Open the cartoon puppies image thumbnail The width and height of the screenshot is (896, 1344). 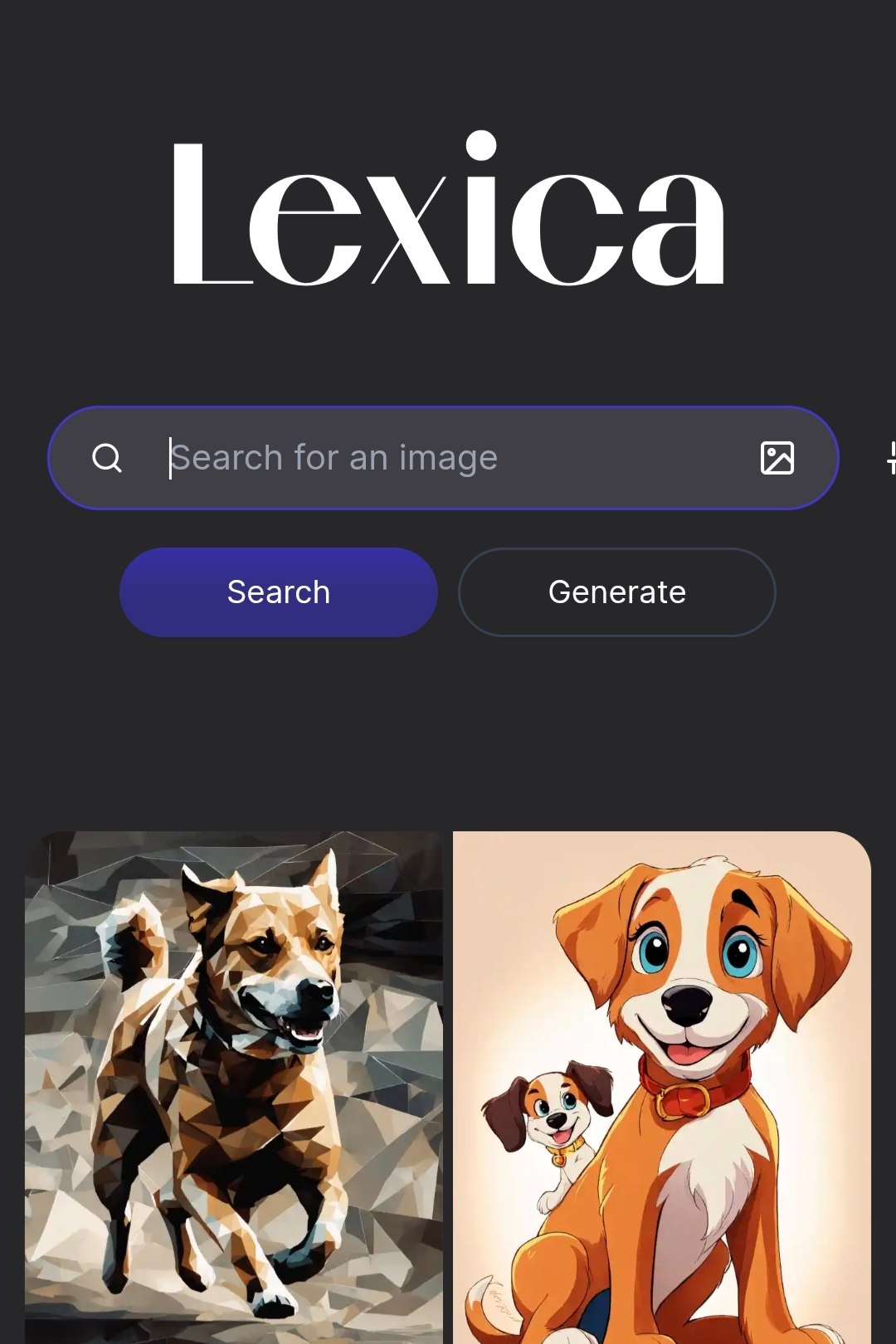point(664,1079)
